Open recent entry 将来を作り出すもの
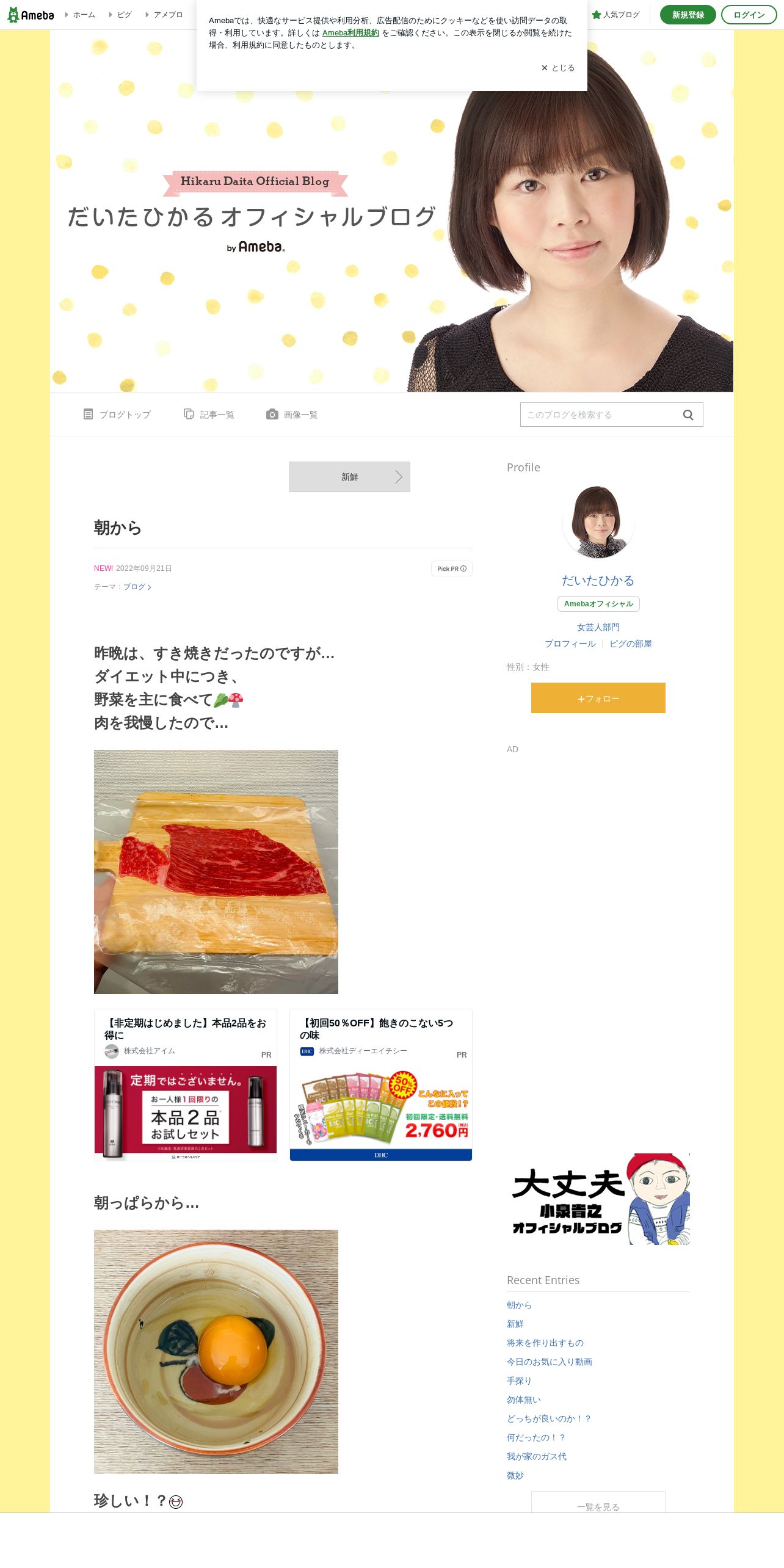Viewport: 784px width, 1568px height. [x=545, y=1343]
